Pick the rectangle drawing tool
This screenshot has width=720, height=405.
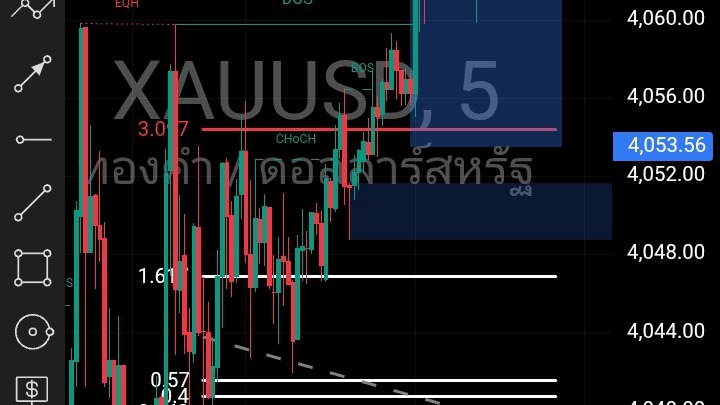(x=32, y=267)
